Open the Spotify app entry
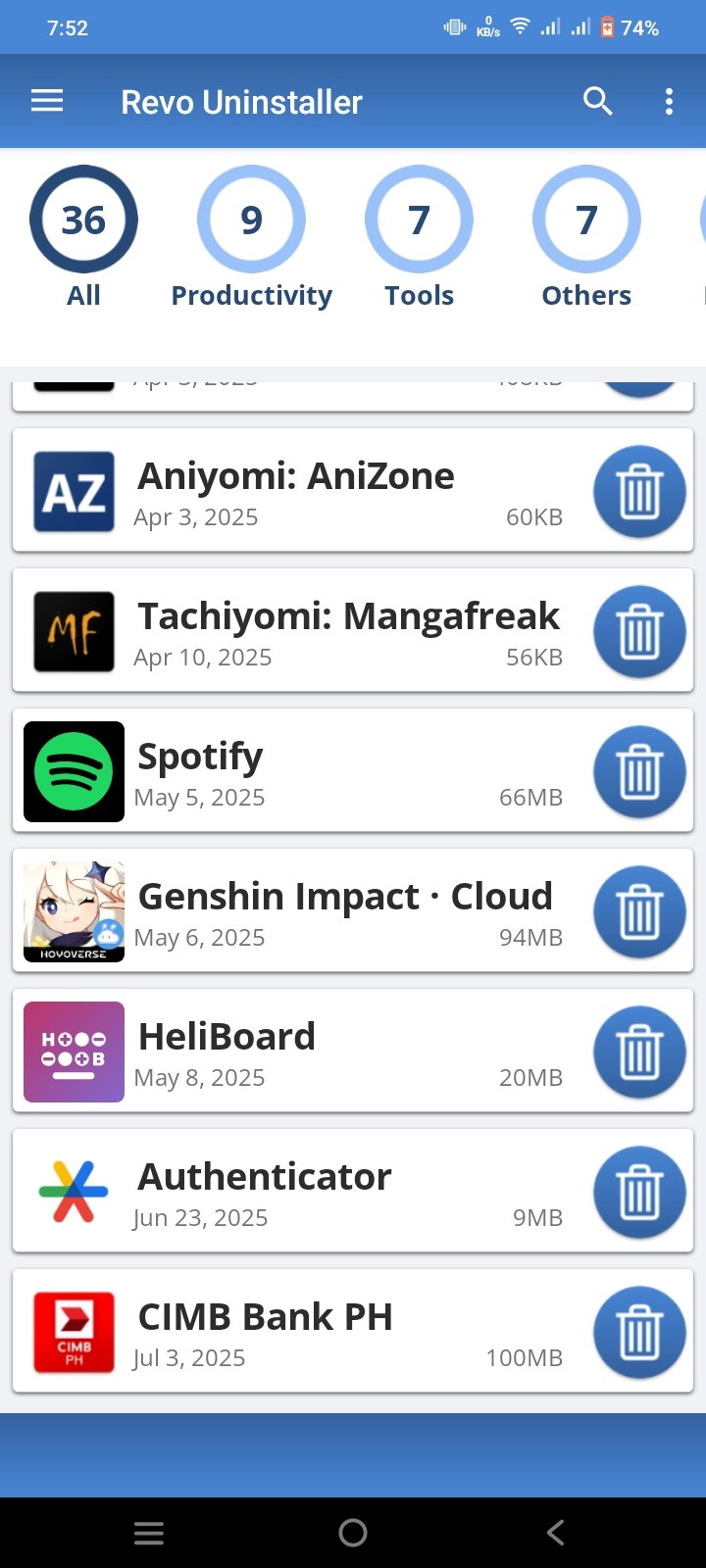The width and height of the screenshot is (706, 1568). tap(294, 772)
